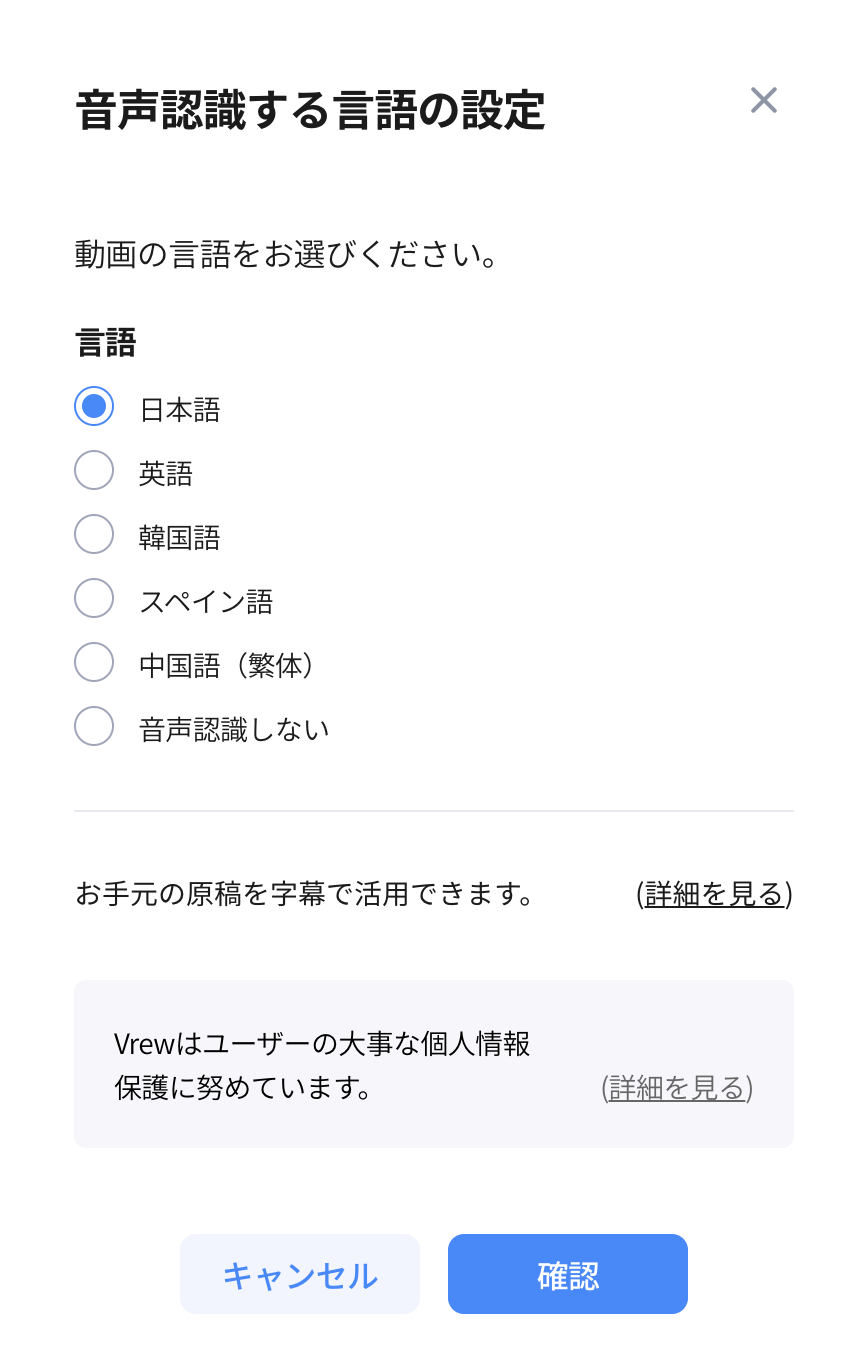Image resolution: width=858 pixels, height=1368 pixels.
Task: Click the キャンセル button
Action: (x=300, y=1274)
